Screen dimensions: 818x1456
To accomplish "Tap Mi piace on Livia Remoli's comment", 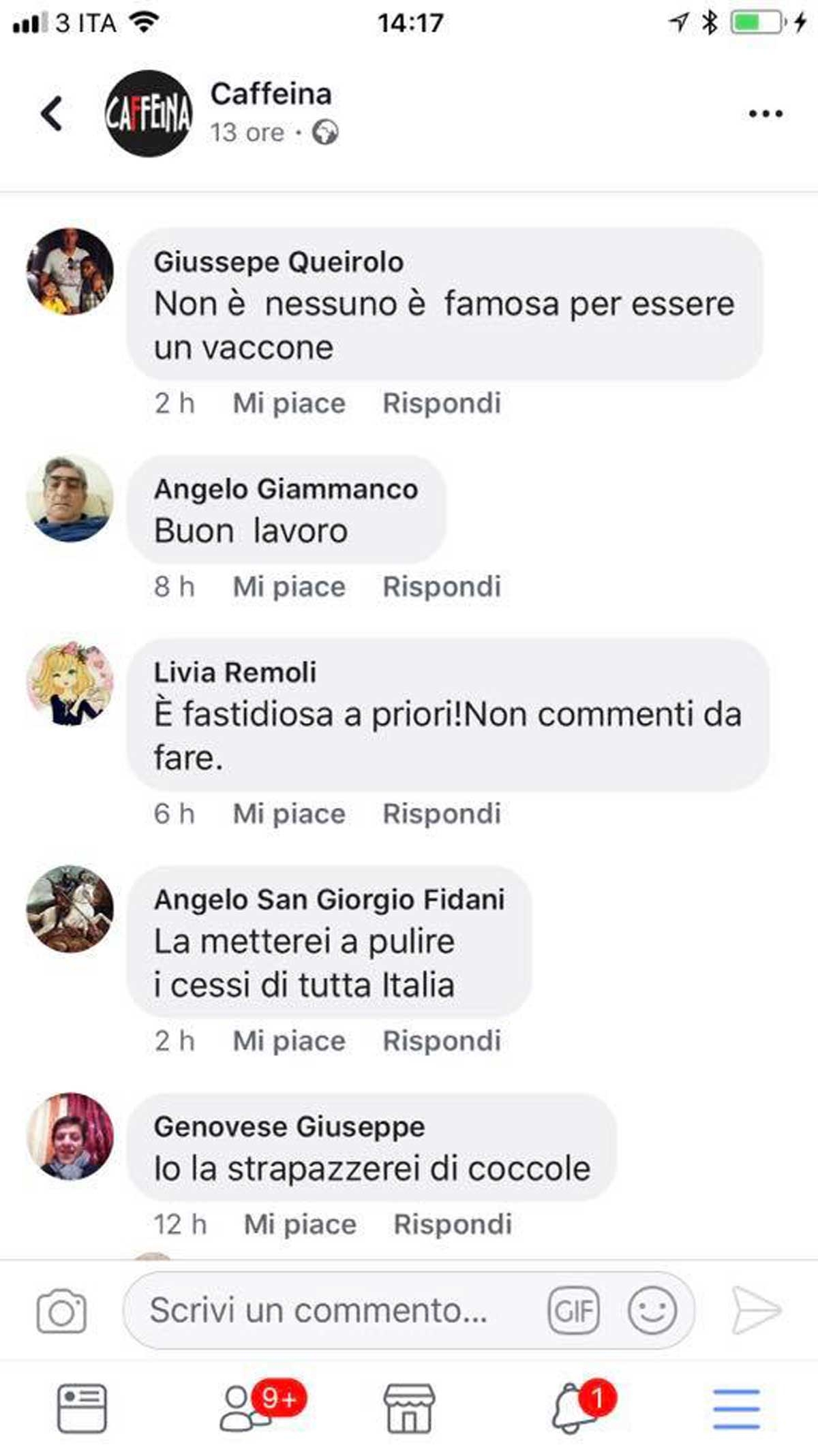I will tap(289, 814).
